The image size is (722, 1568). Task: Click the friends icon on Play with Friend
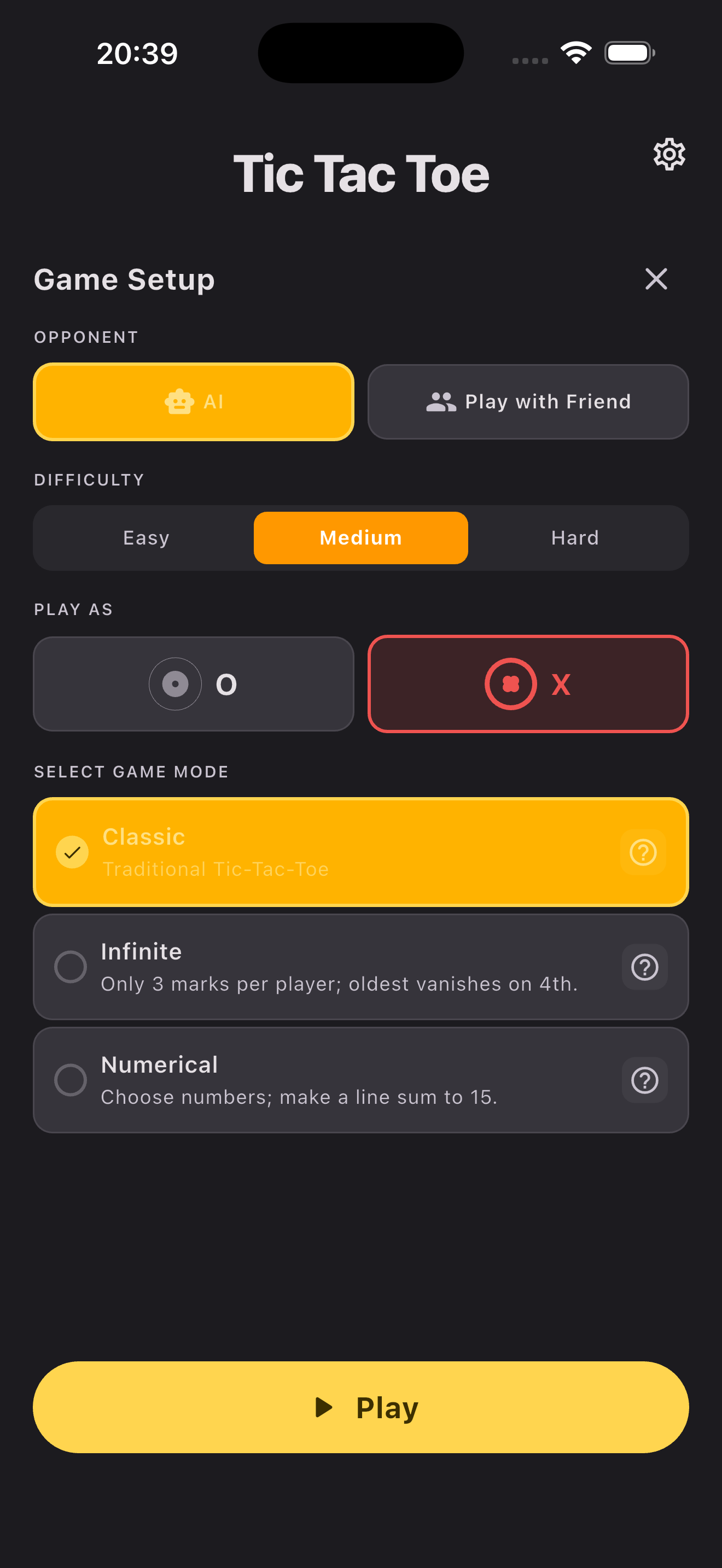point(441,401)
